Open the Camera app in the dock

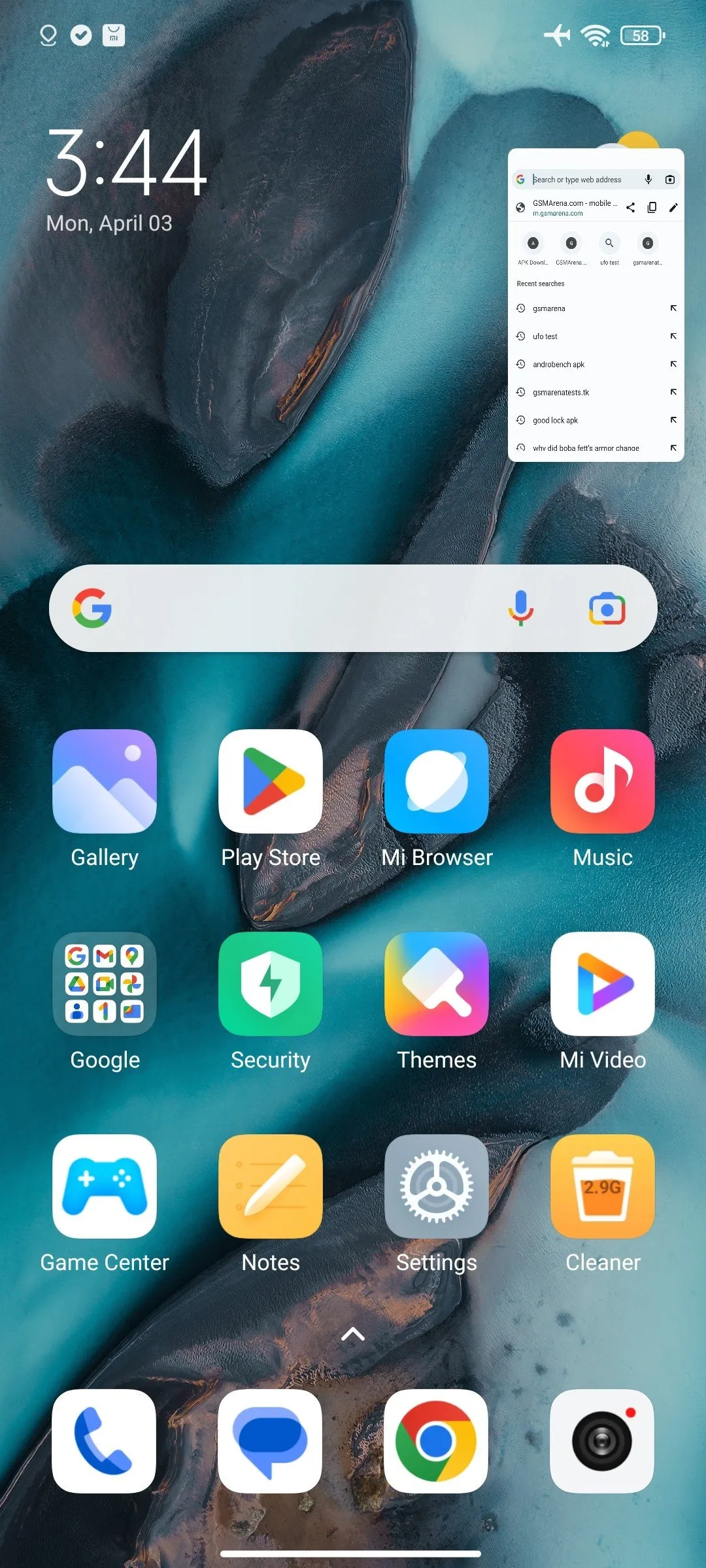[x=603, y=1441]
